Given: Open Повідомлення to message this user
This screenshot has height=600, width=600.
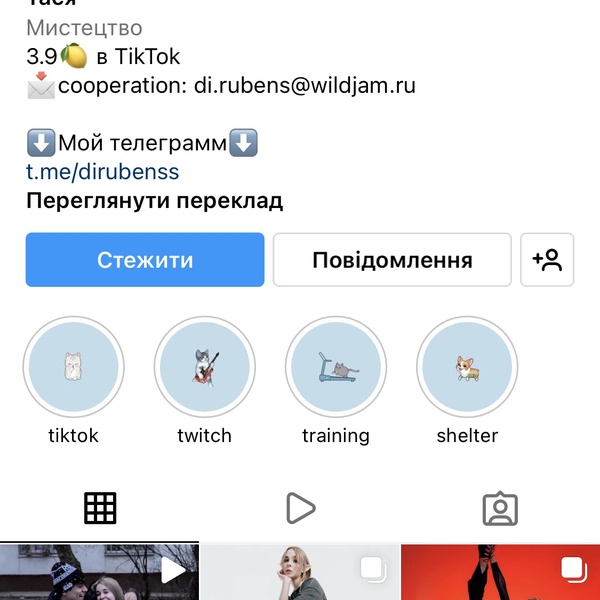Looking at the screenshot, I should [392, 261].
